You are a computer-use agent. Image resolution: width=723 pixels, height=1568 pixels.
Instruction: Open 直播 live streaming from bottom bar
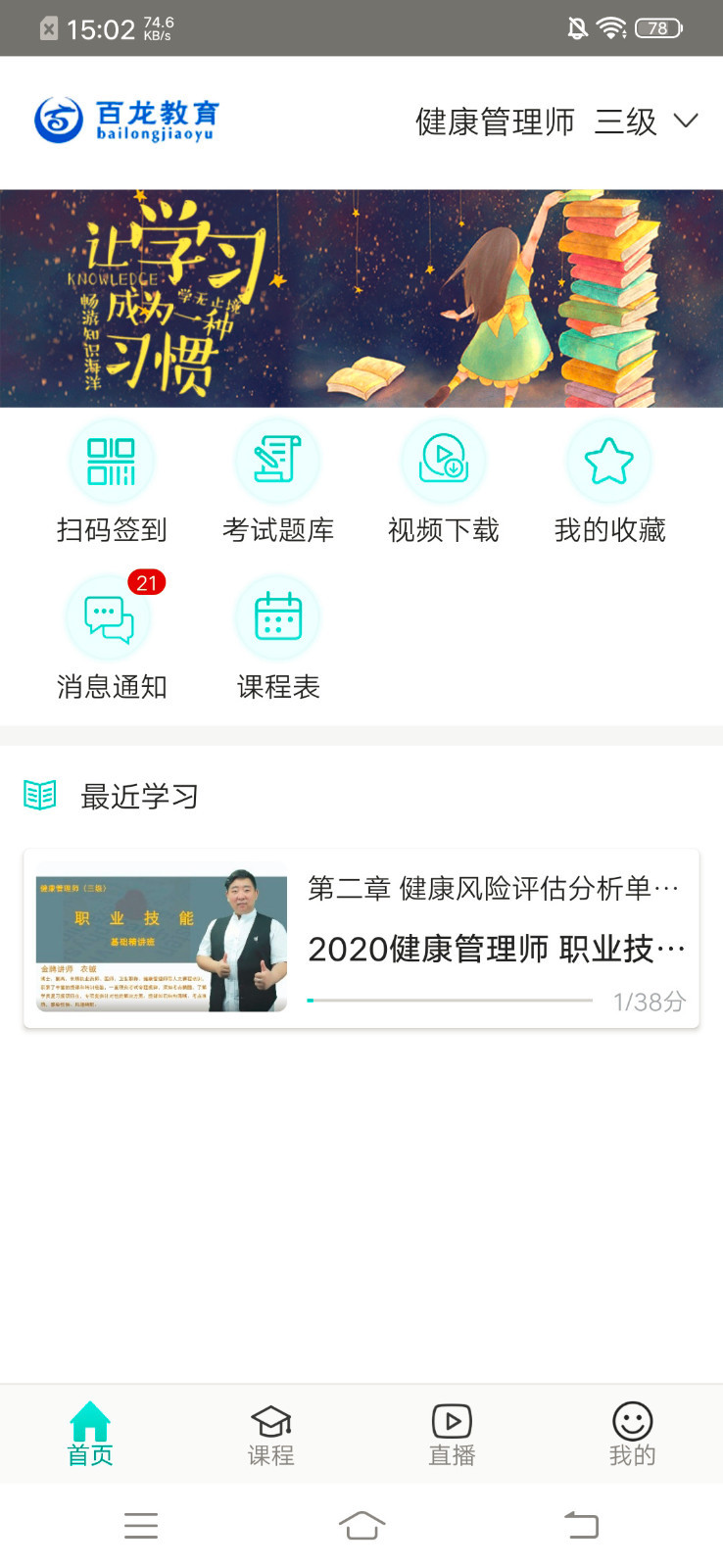pyautogui.click(x=451, y=1433)
